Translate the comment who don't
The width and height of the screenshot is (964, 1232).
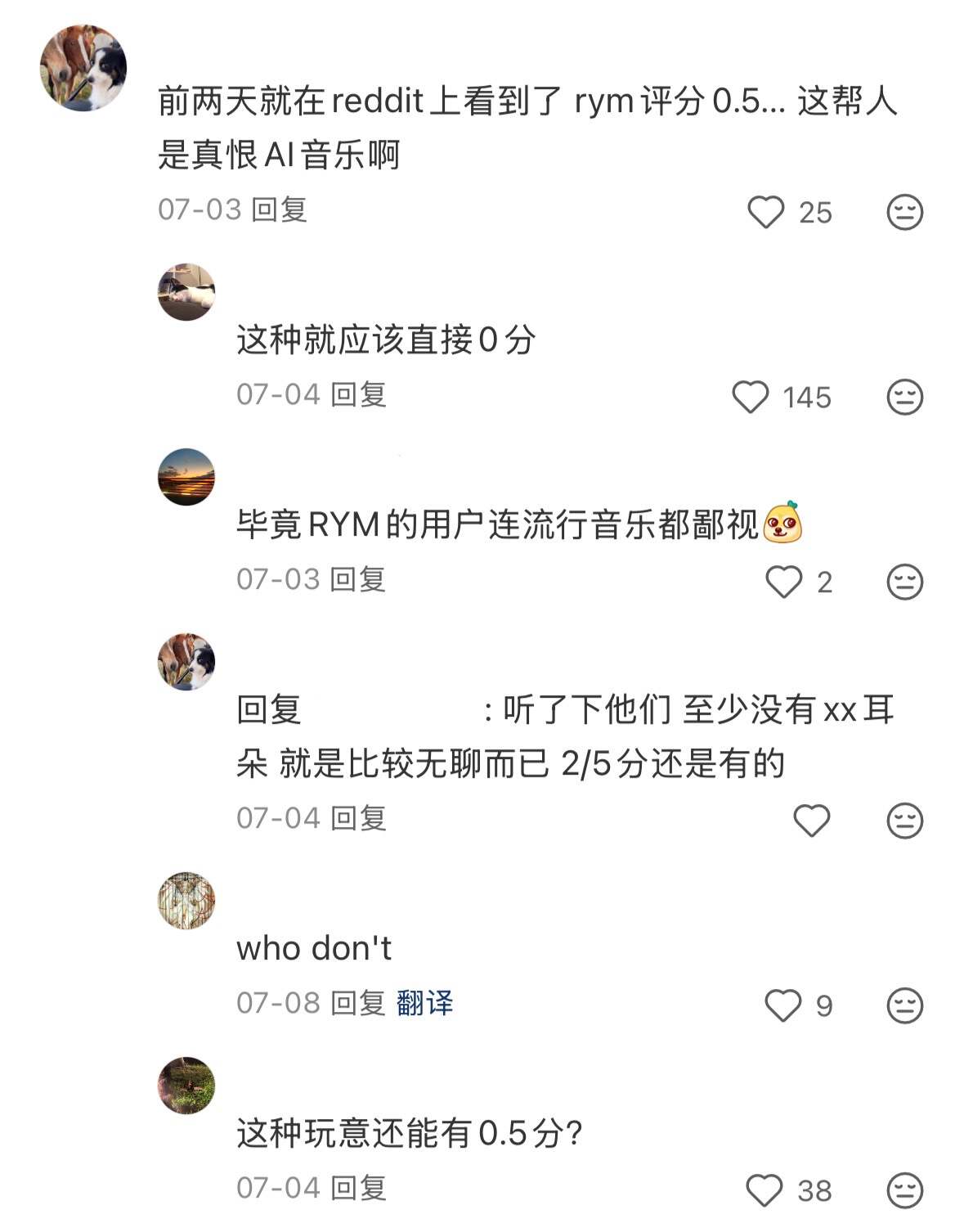(424, 1003)
